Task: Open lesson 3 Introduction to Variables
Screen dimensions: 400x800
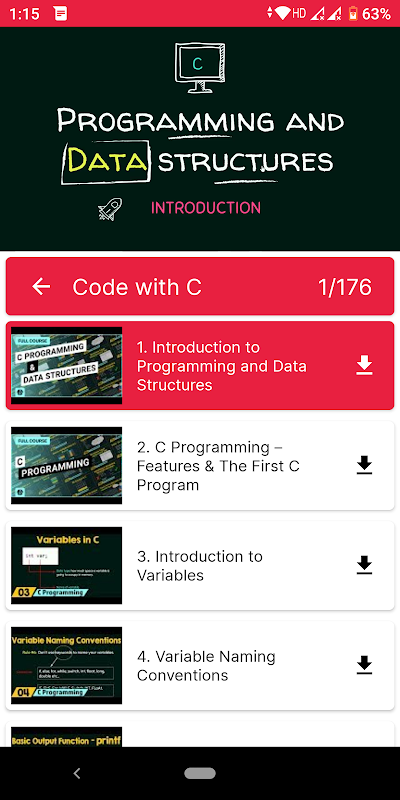Action: pos(200,565)
